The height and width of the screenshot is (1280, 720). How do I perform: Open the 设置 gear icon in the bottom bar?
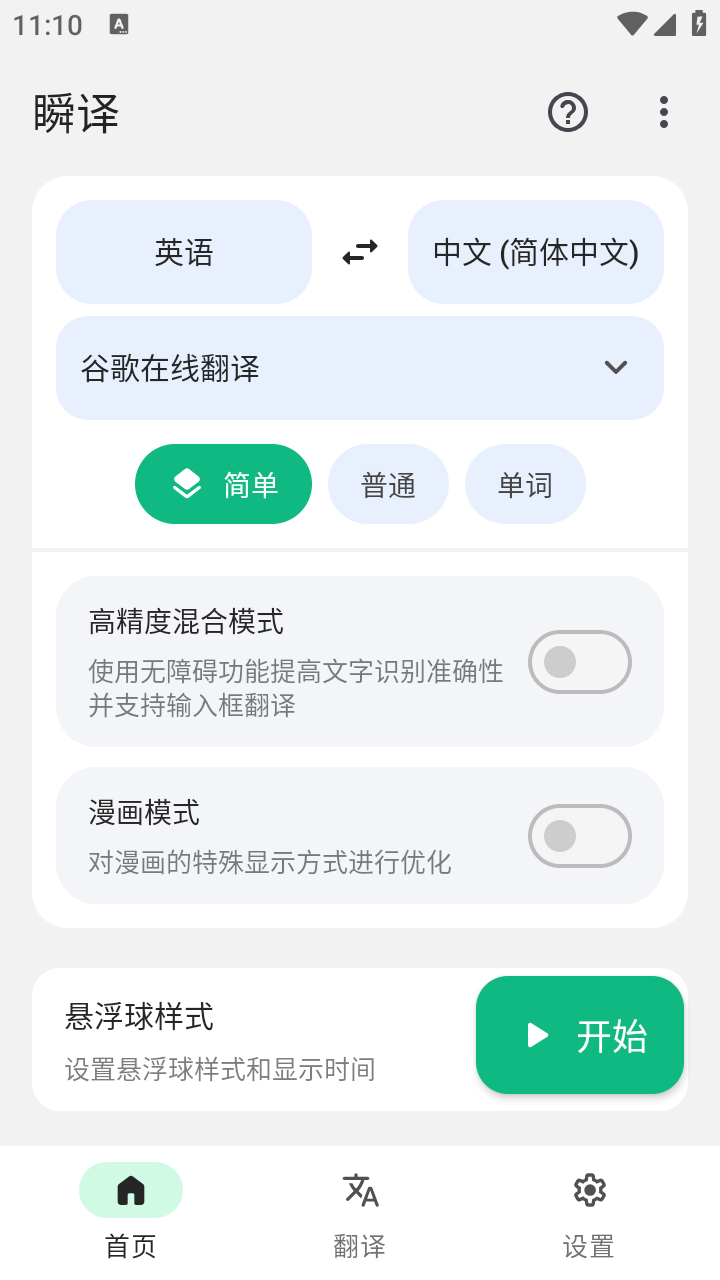pos(588,1190)
